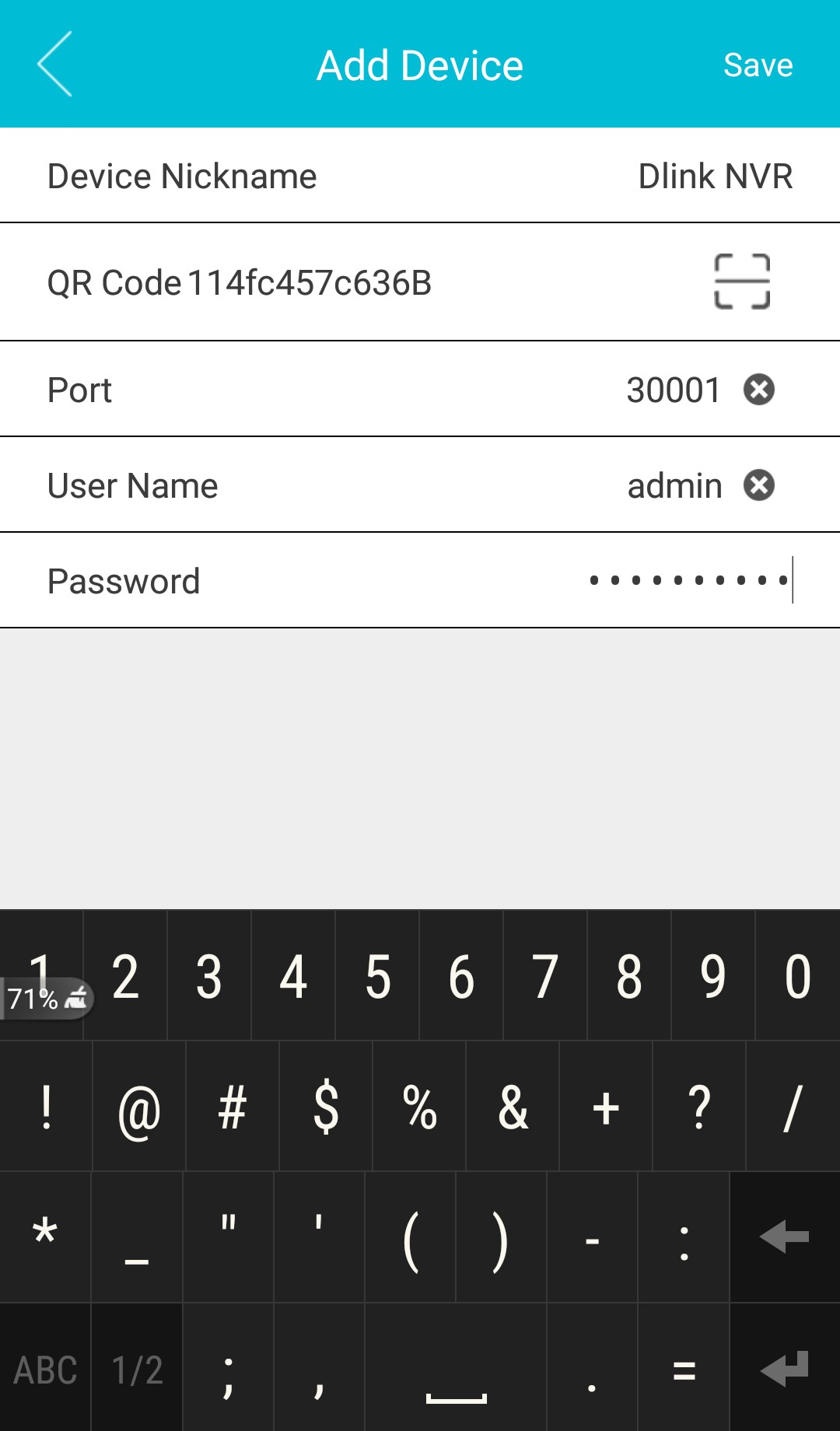
Task: Clear the Port value
Action: (759, 390)
